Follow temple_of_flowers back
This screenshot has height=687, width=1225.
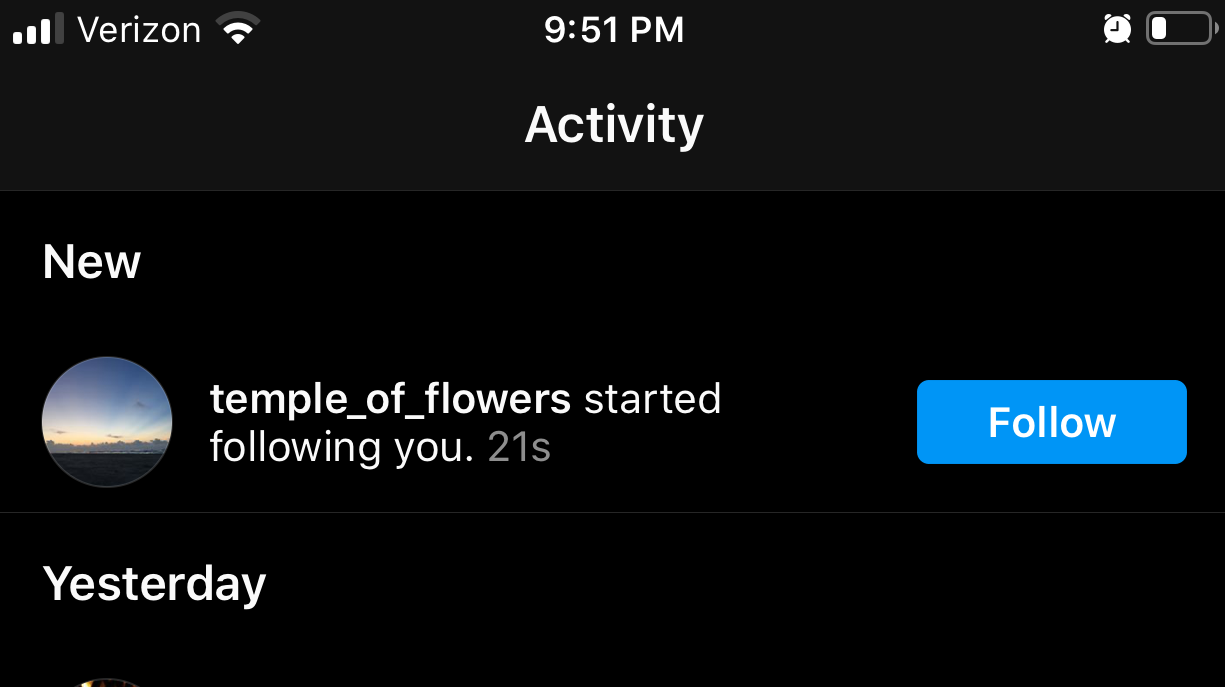1051,422
